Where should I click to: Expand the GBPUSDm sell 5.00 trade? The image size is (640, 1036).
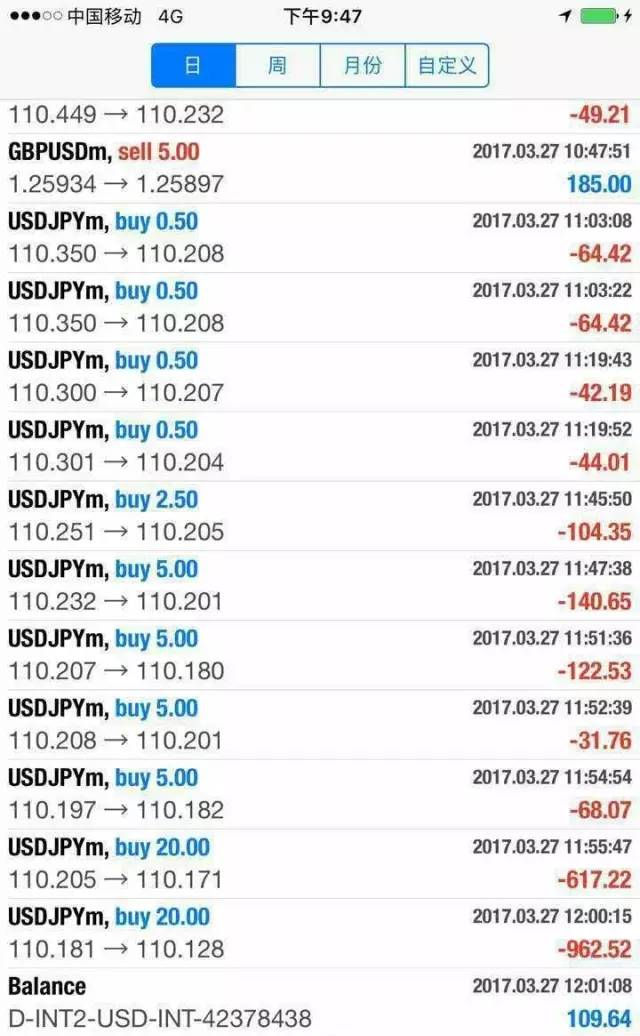click(x=320, y=168)
